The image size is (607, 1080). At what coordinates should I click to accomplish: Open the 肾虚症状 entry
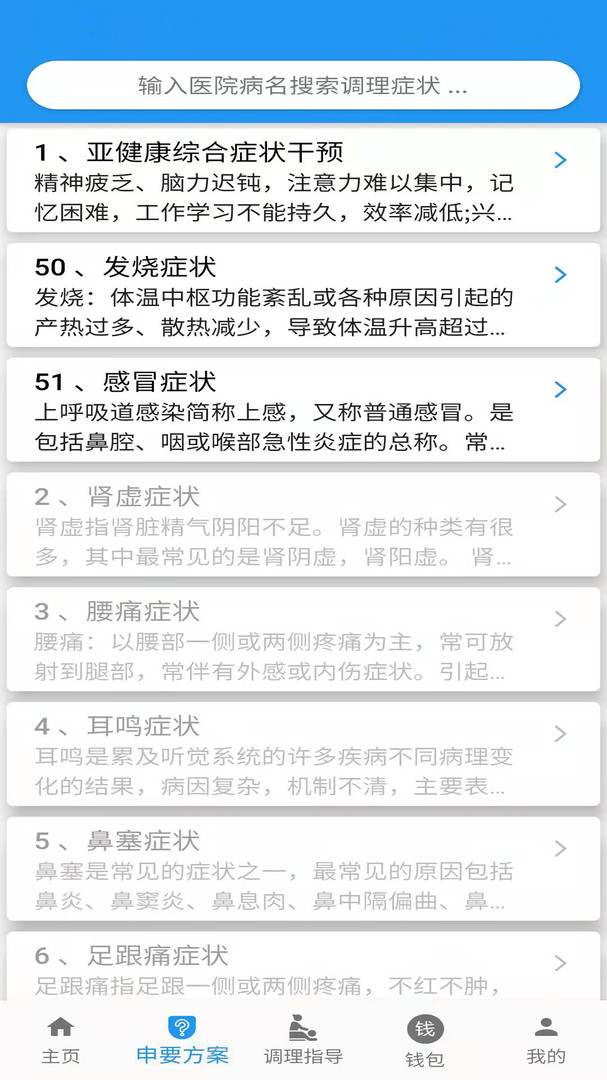[x=303, y=524]
